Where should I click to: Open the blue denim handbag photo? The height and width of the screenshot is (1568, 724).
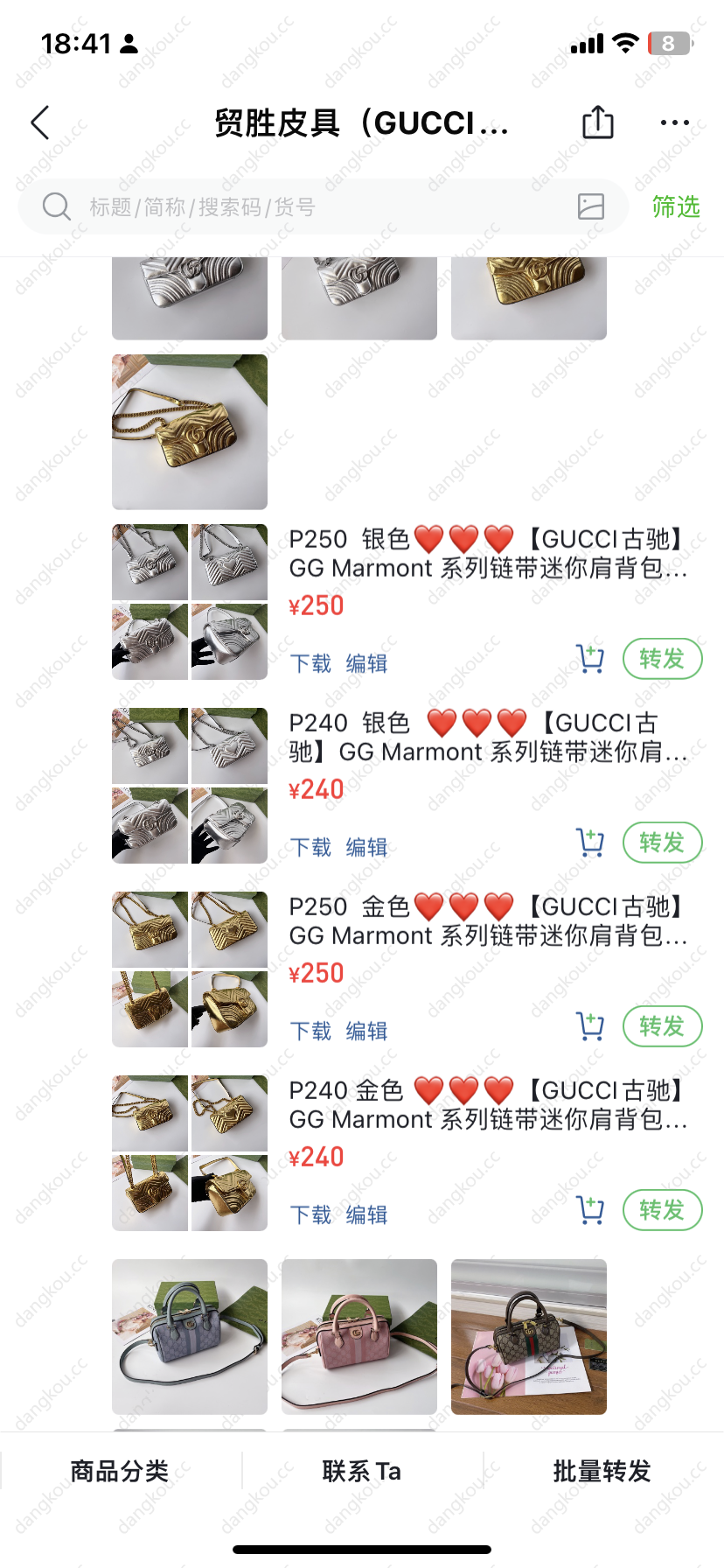190,1336
